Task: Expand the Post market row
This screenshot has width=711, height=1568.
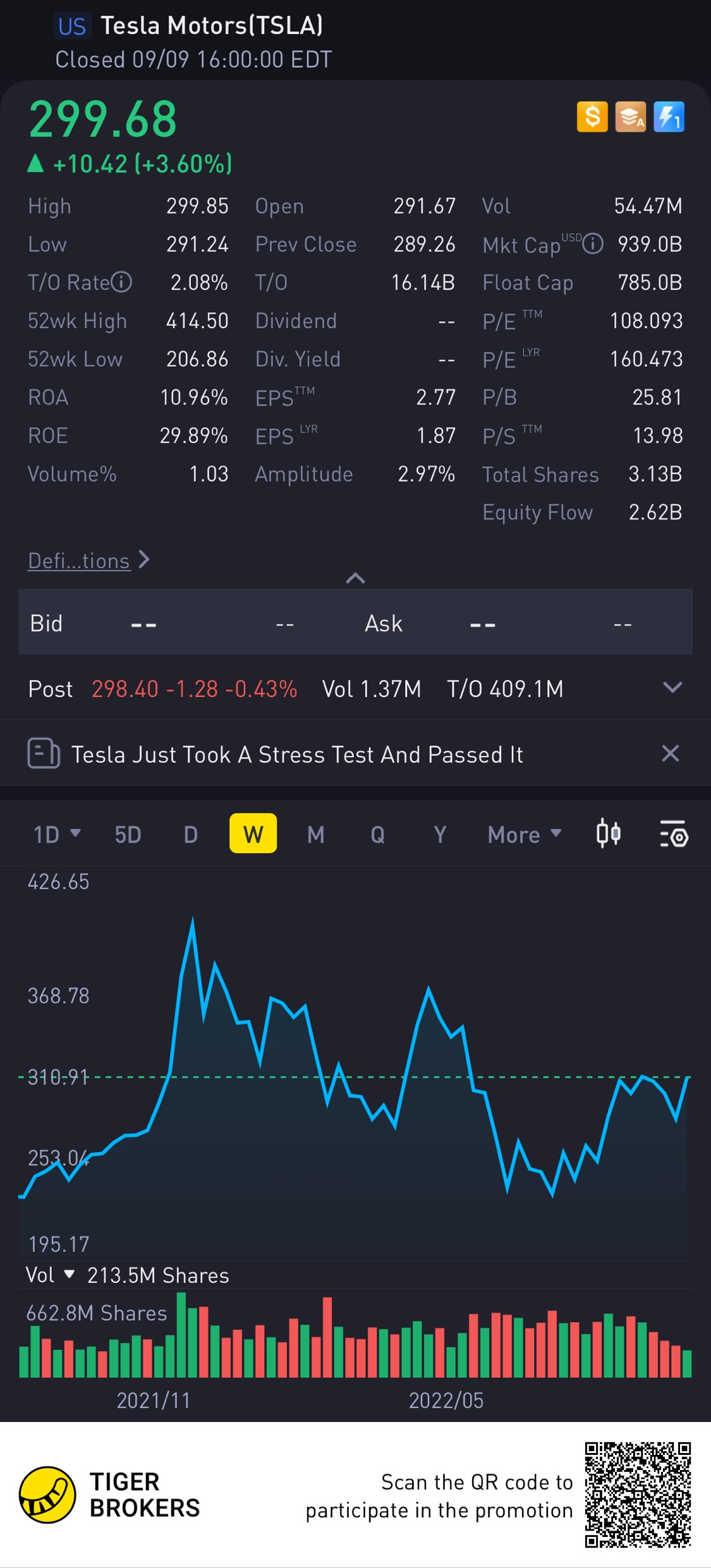Action: click(672, 688)
